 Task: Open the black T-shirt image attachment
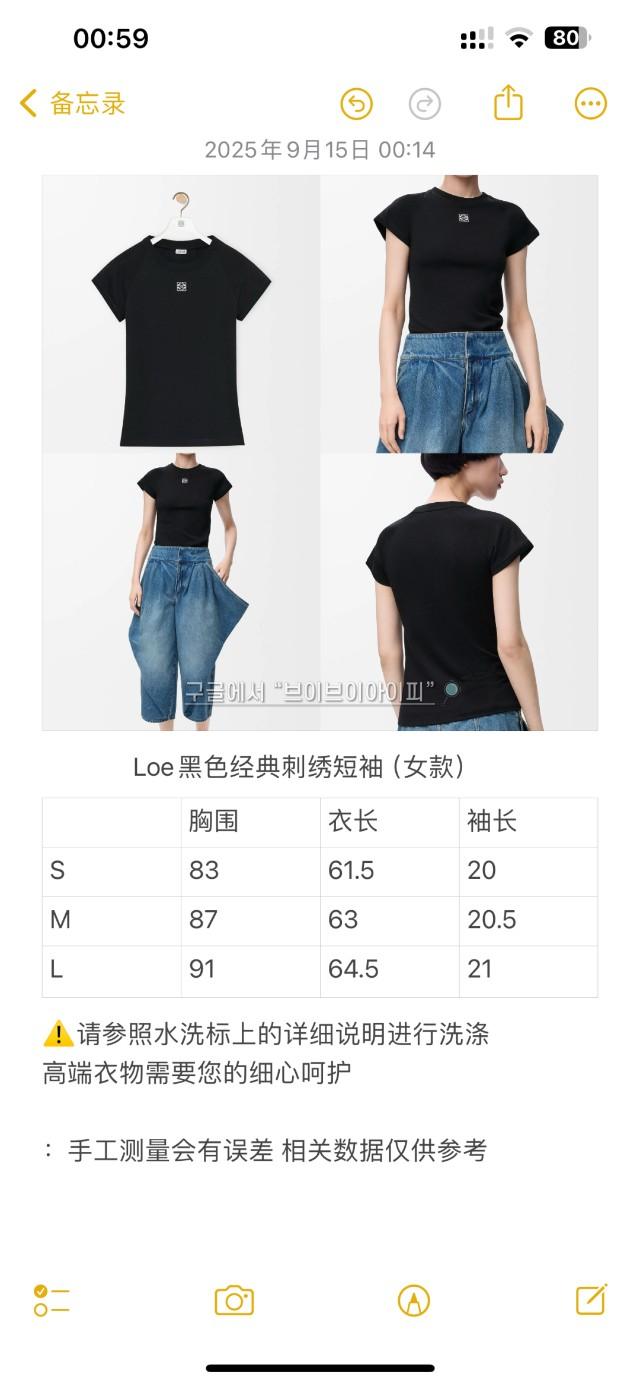320,452
